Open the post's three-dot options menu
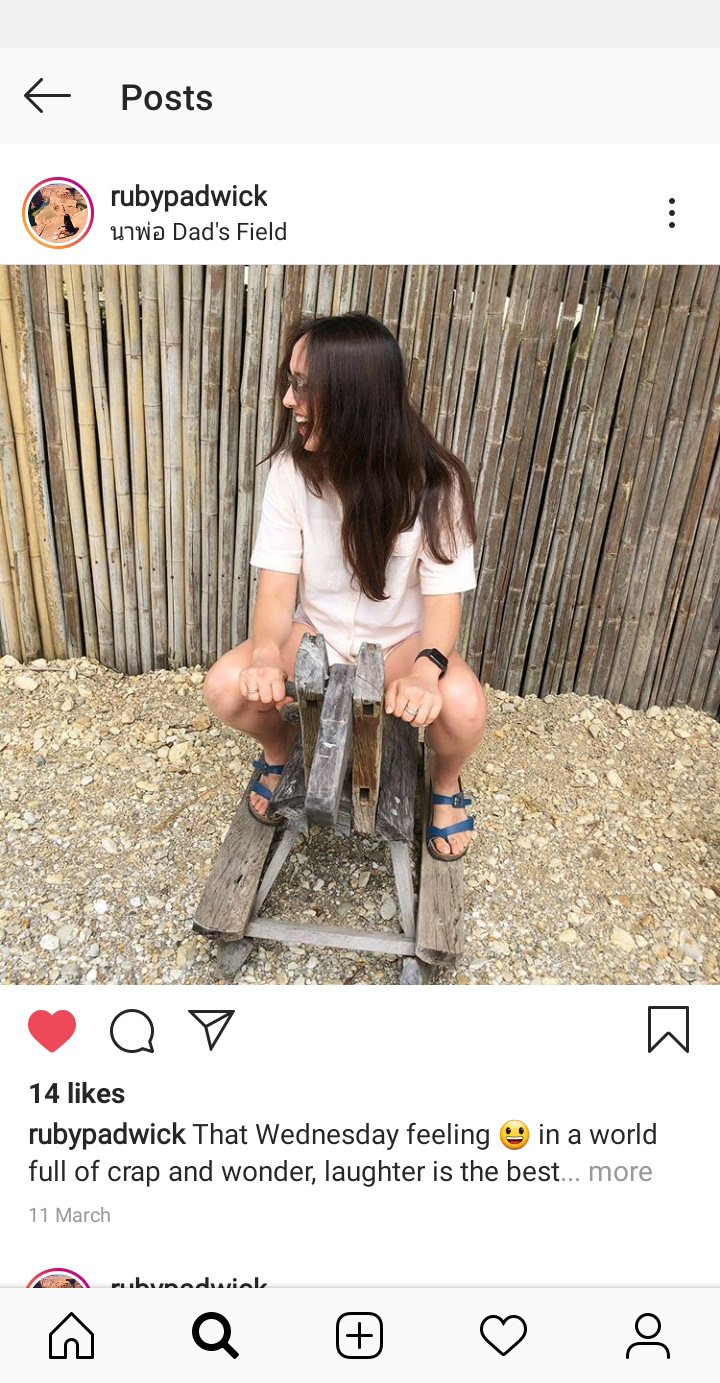 coord(672,213)
